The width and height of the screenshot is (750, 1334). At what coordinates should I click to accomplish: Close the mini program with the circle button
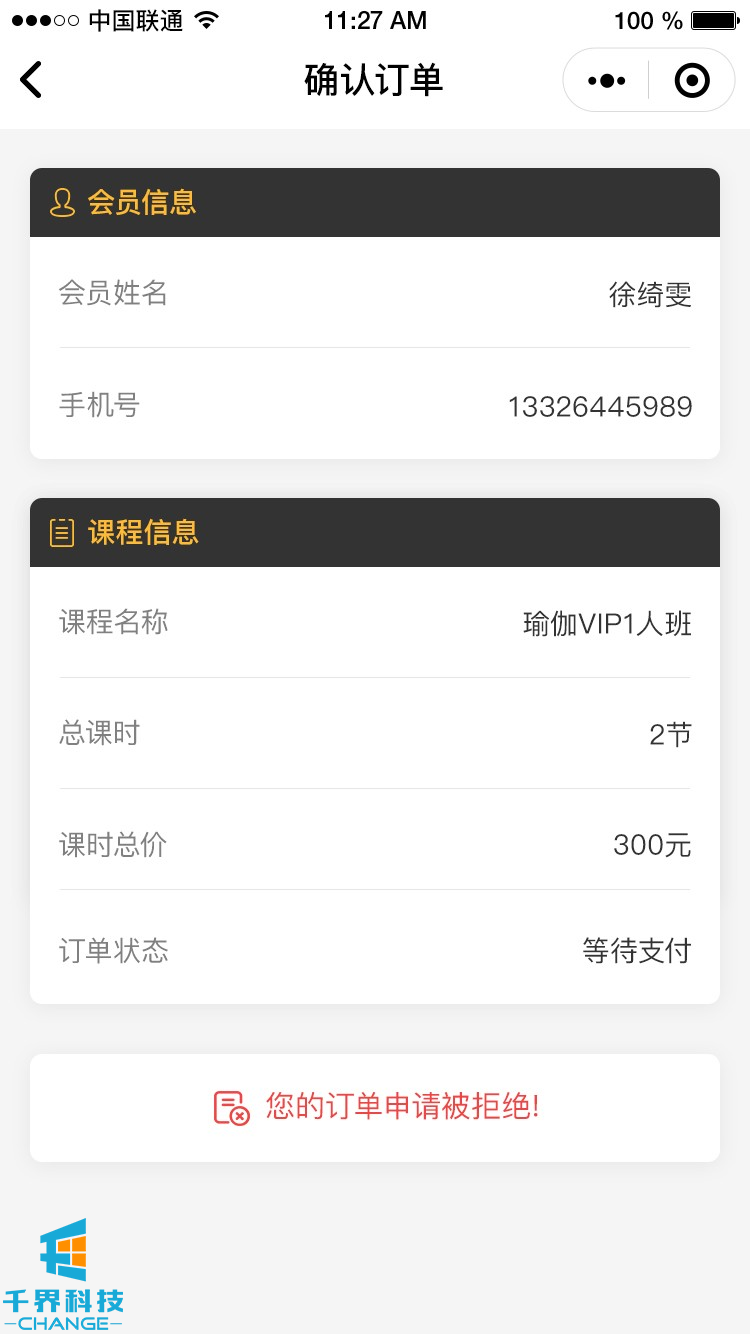click(692, 80)
